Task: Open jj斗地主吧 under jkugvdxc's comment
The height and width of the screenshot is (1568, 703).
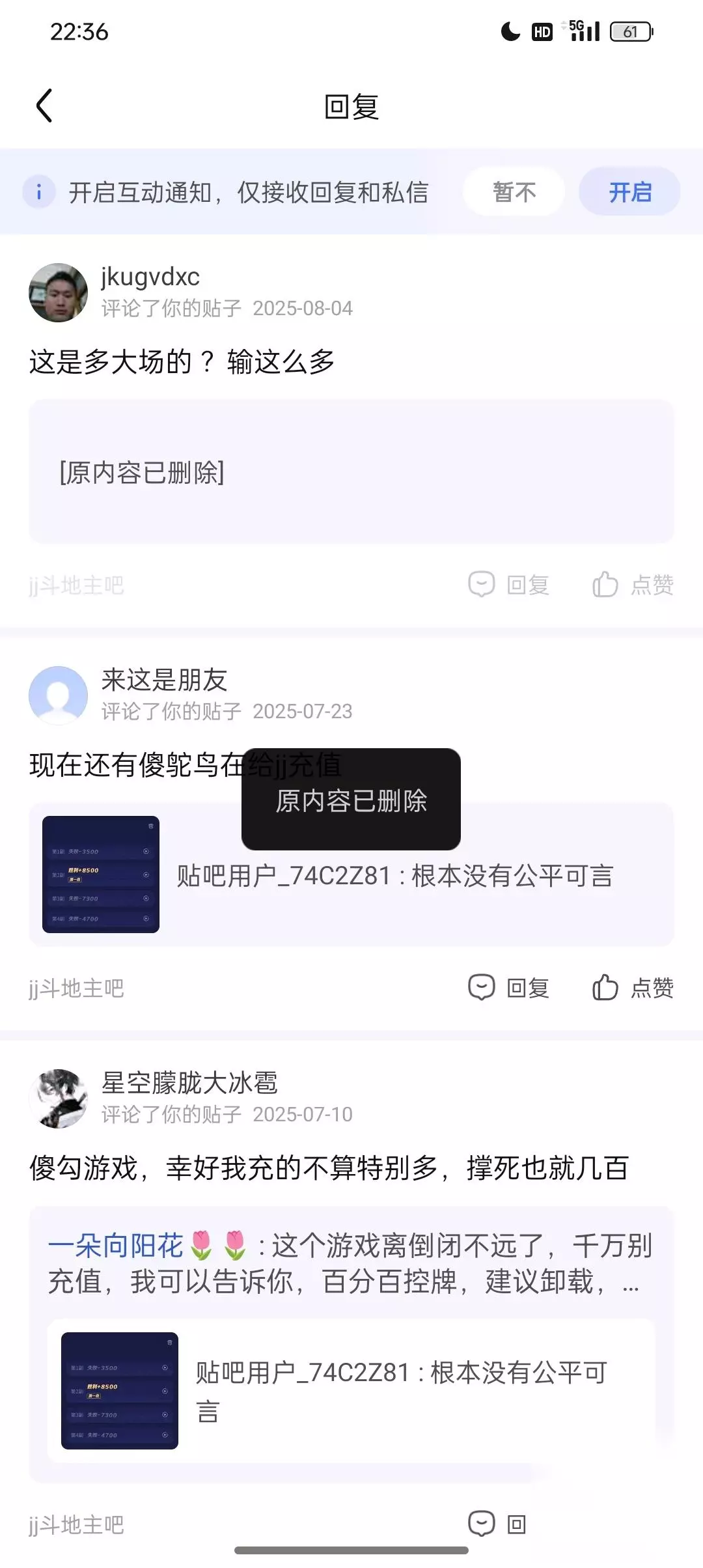Action: 76,585
